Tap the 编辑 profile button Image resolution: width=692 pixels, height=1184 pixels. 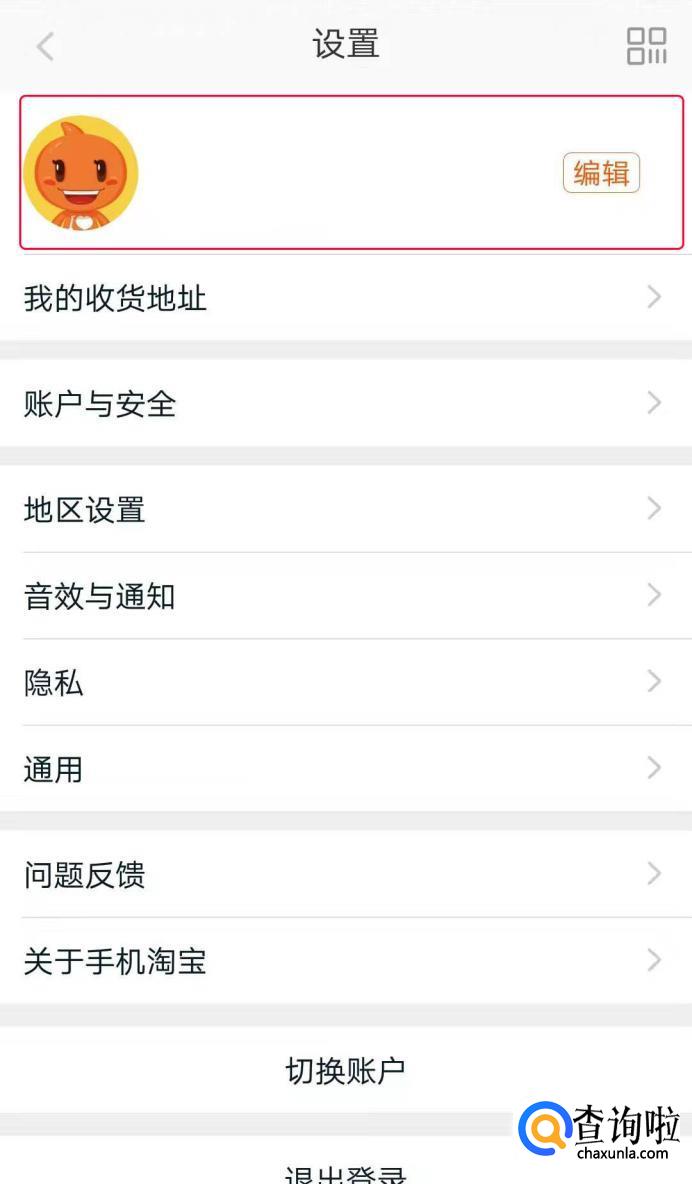601,173
